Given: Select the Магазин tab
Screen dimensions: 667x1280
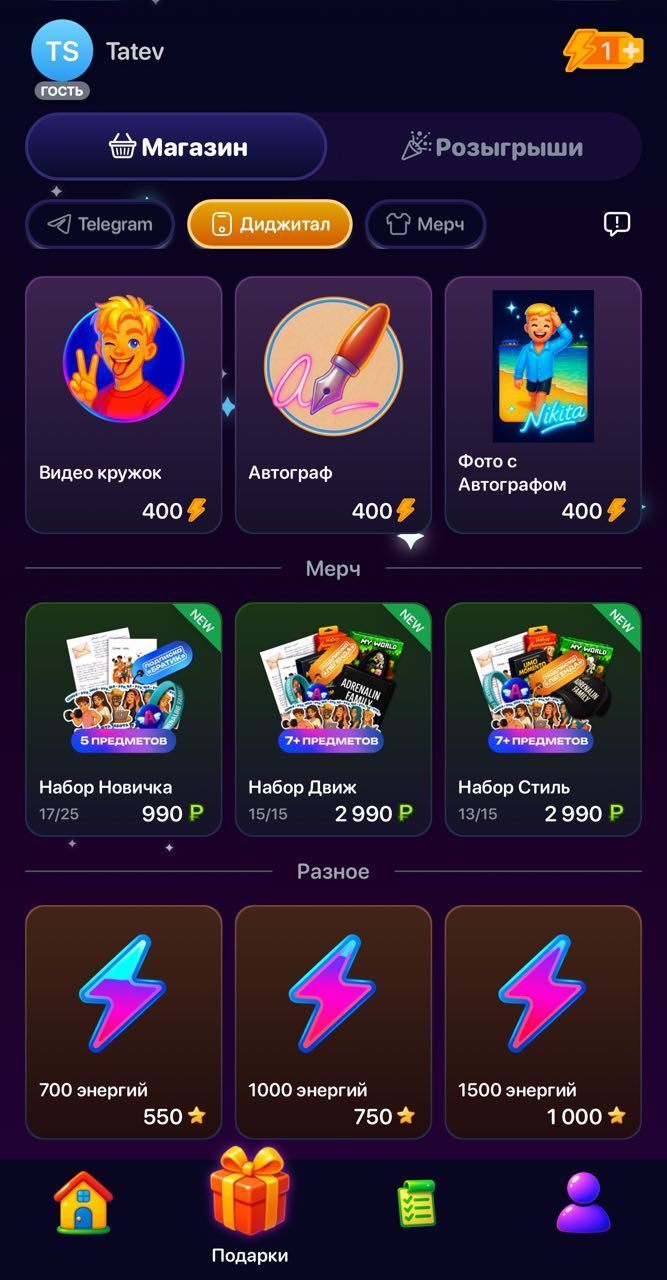Looking at the screenshot, I should [x=177, y=148].
